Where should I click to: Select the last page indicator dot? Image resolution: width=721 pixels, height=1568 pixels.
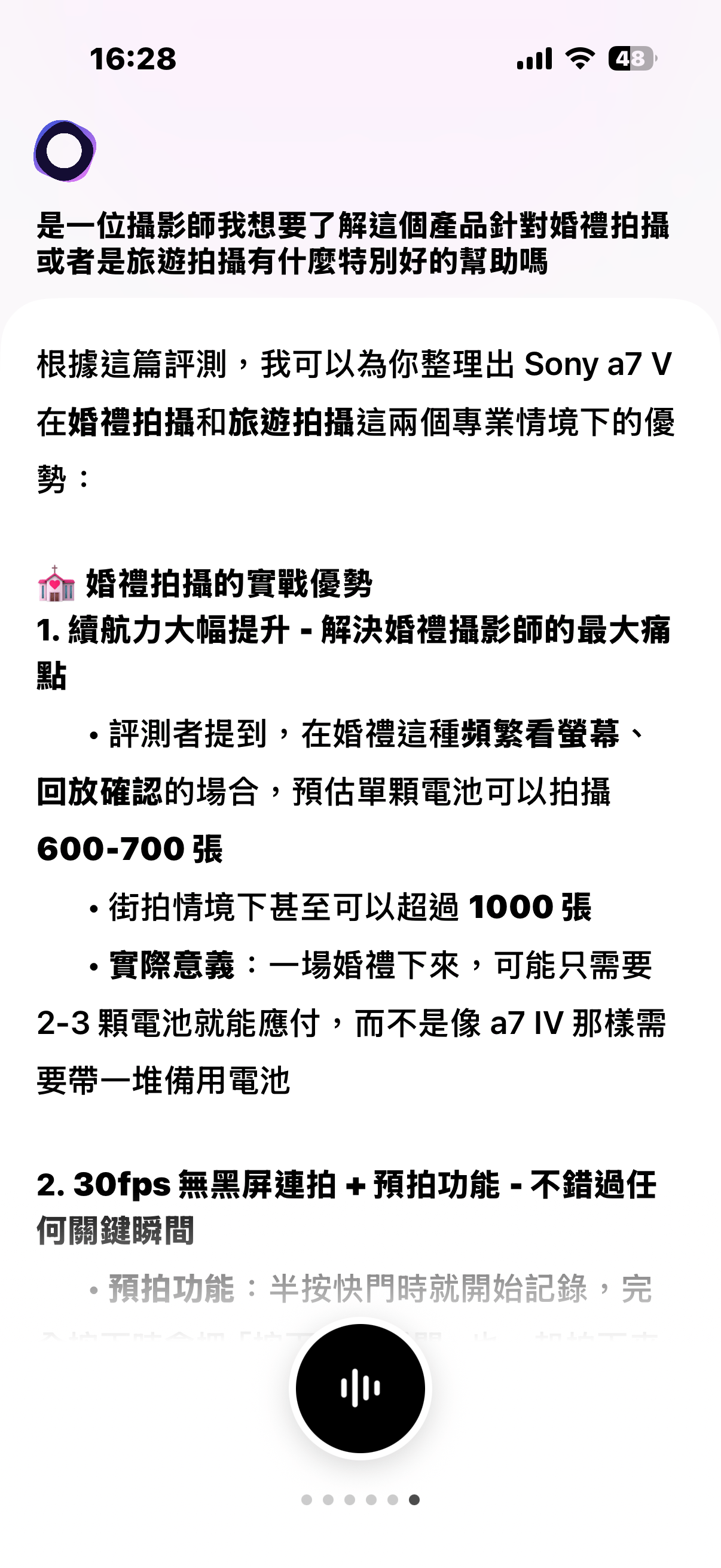[x=414, y=1499]
